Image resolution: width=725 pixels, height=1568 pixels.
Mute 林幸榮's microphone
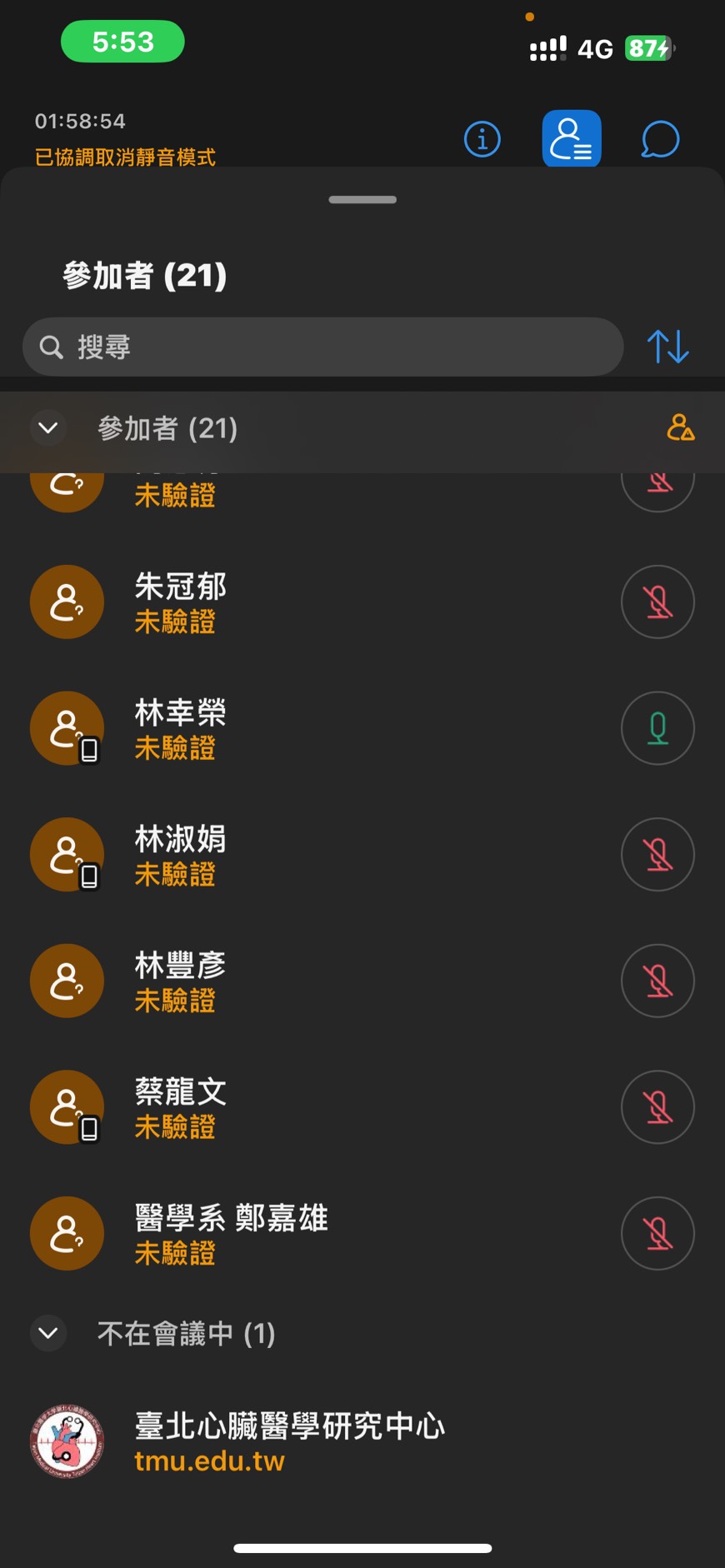(x=657, y=728)
